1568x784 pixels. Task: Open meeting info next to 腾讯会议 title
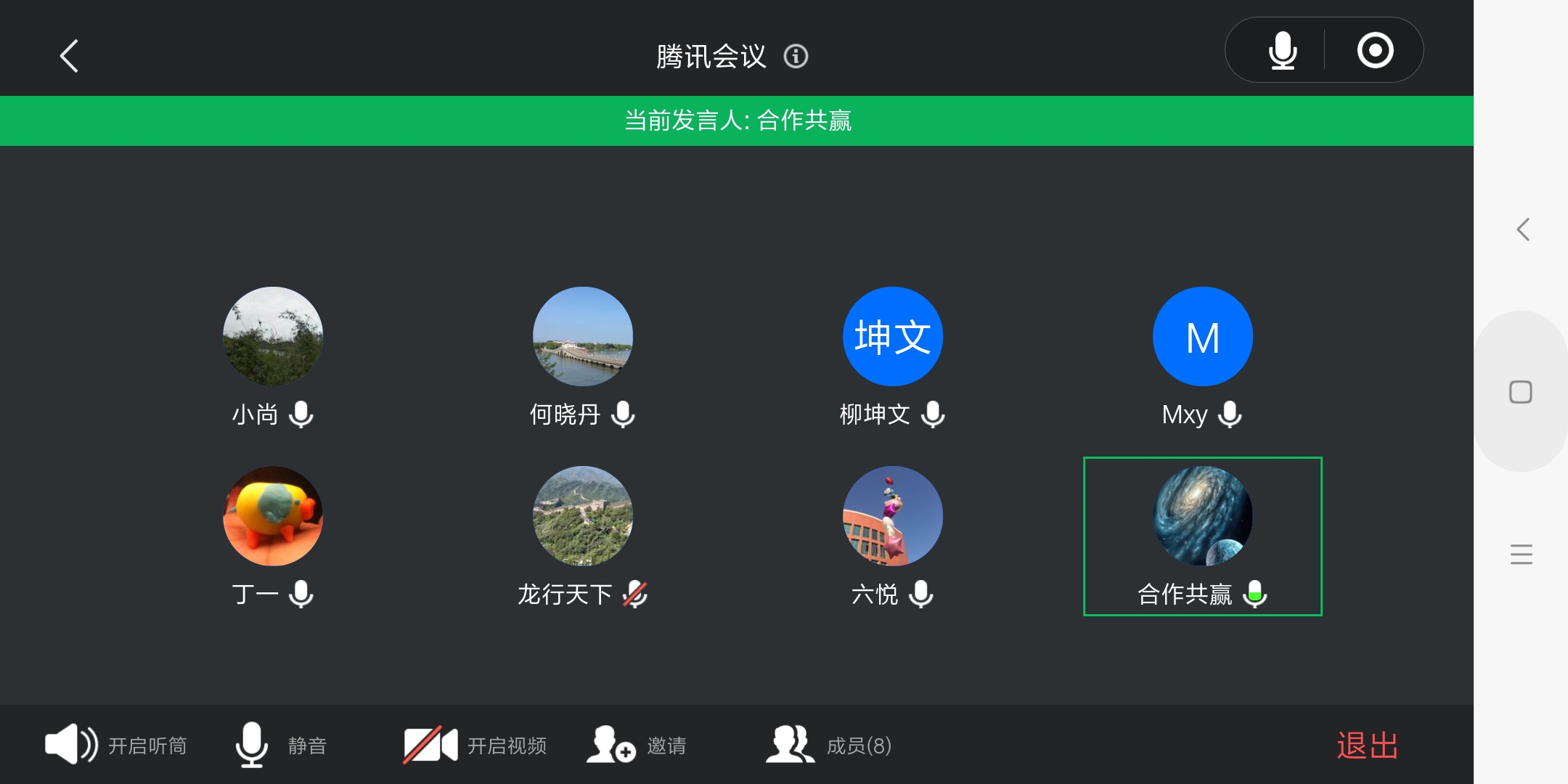coord(796,56)
